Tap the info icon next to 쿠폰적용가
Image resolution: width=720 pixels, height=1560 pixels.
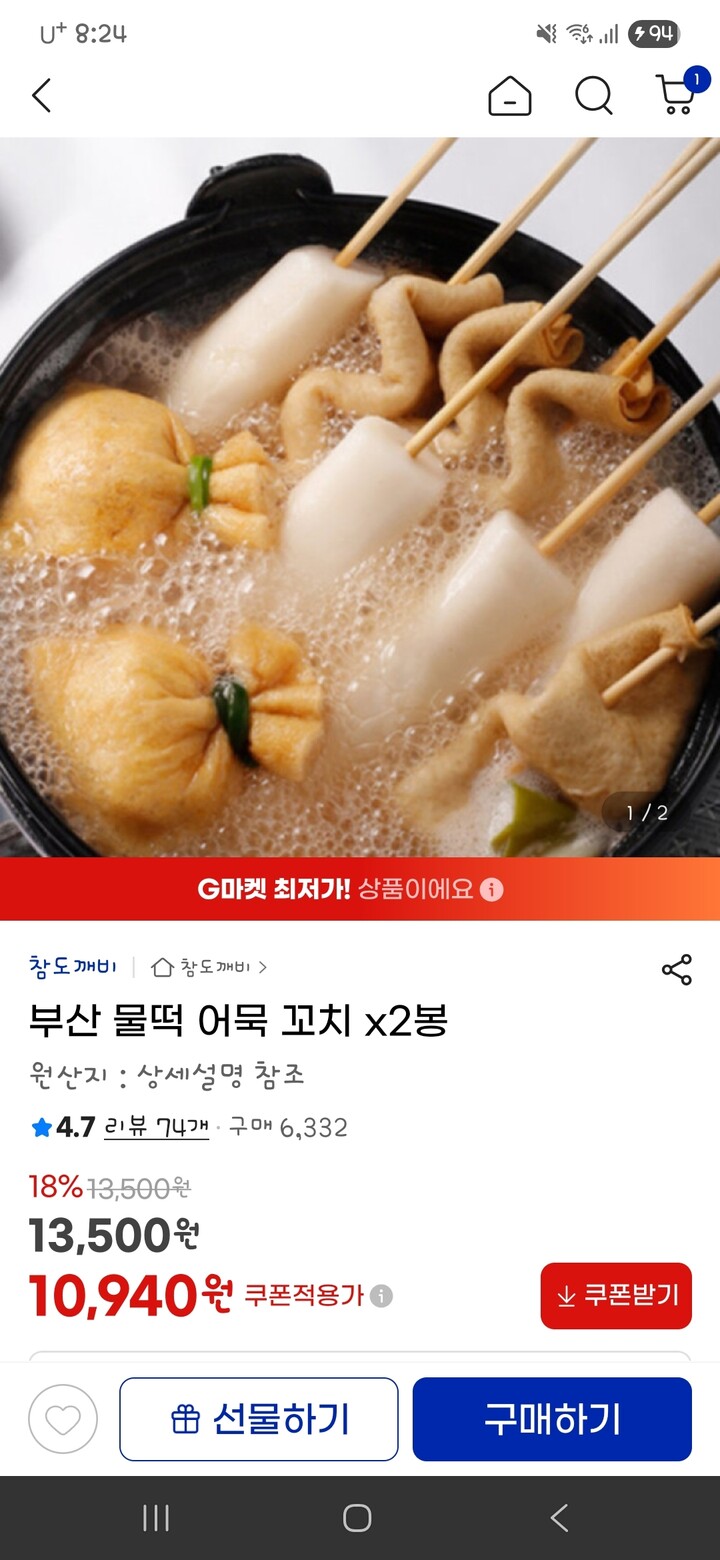point(379,1296)
